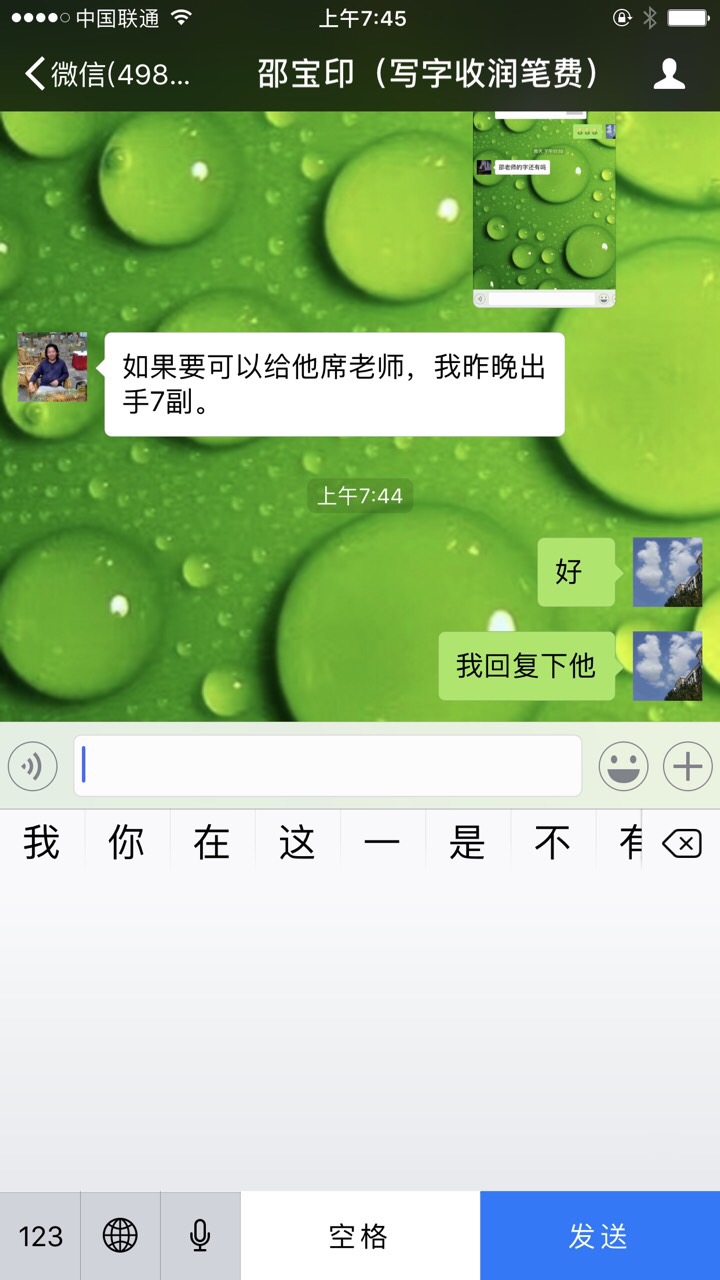The width and height of the screenshot is (720, 1280).
Task: Tap 发送 to send the message
Action: tap(599, 1236)
